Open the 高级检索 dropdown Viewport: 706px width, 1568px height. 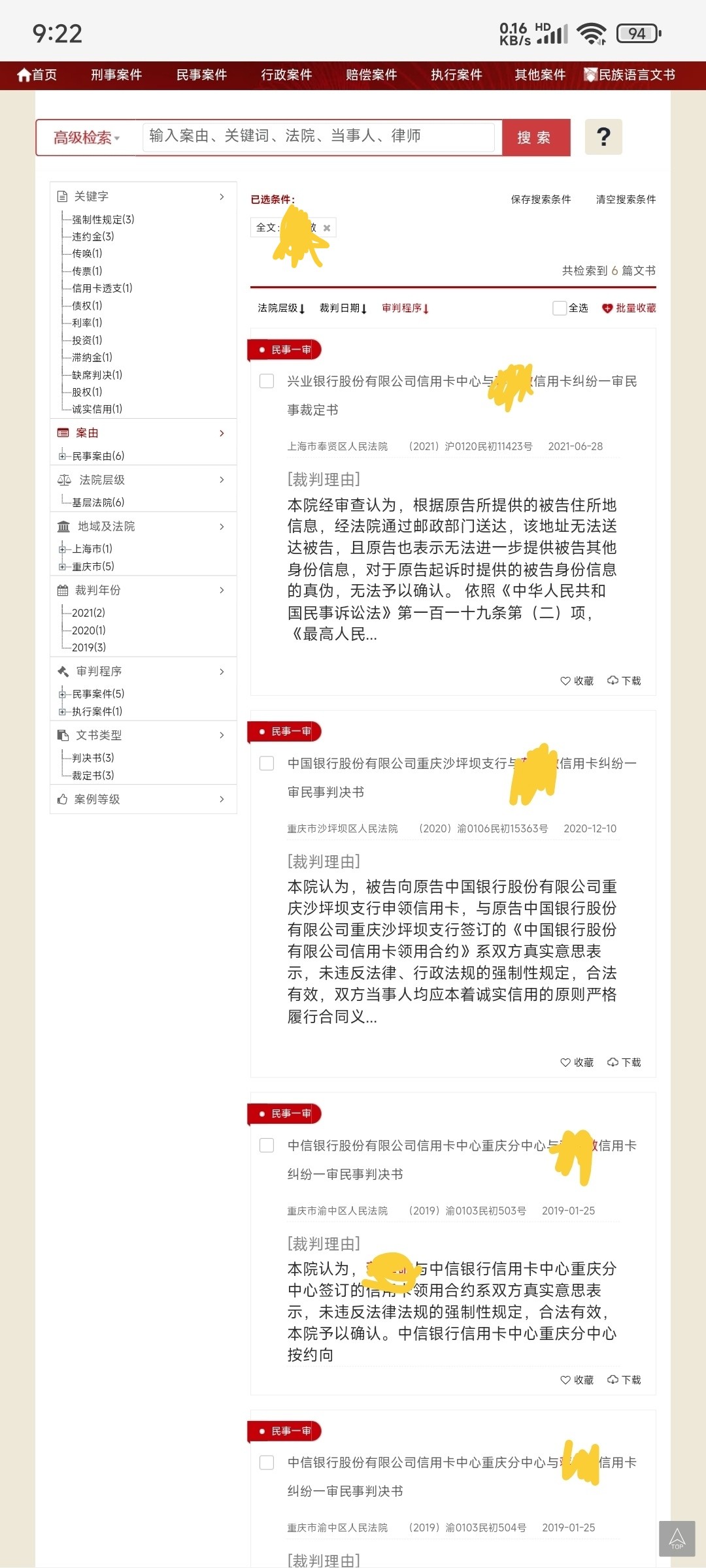86,137
